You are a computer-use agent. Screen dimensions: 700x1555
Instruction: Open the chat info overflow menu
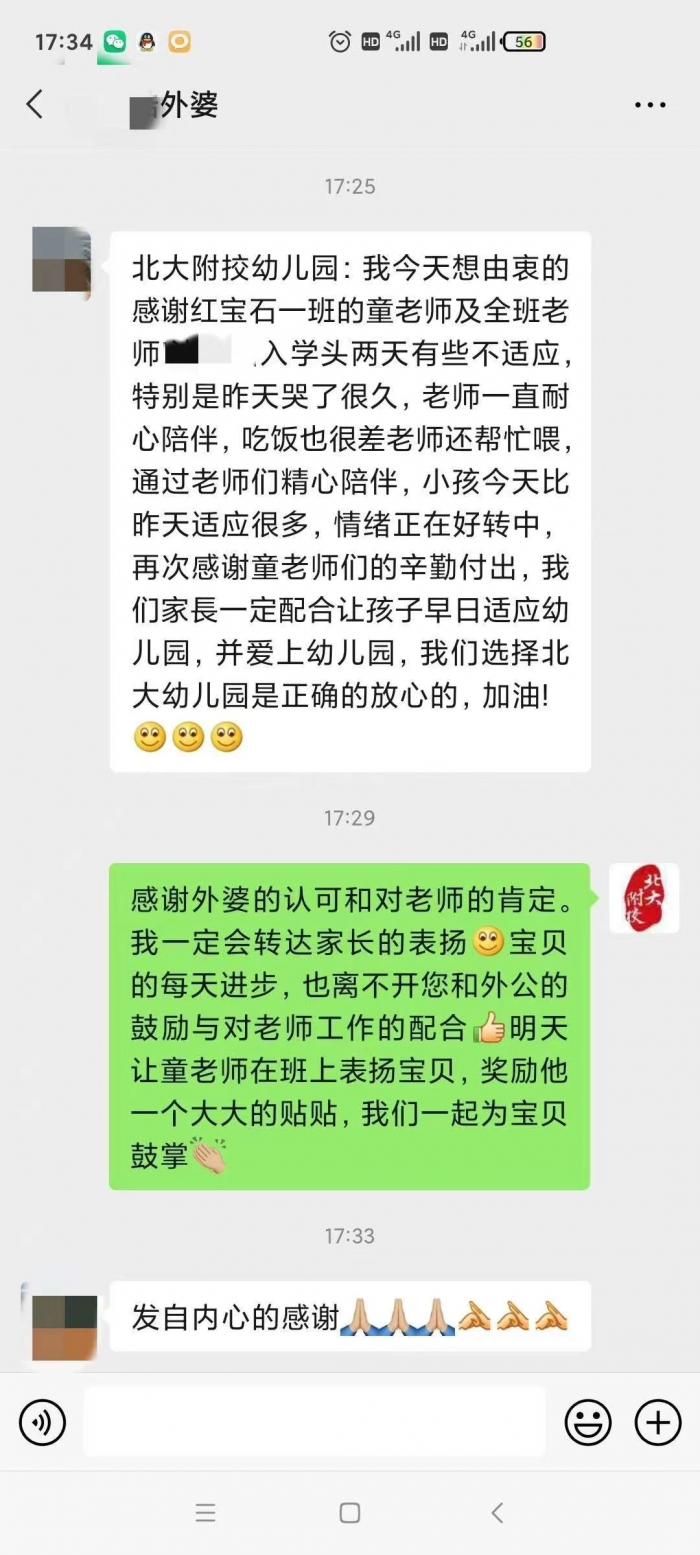(650, 105)
